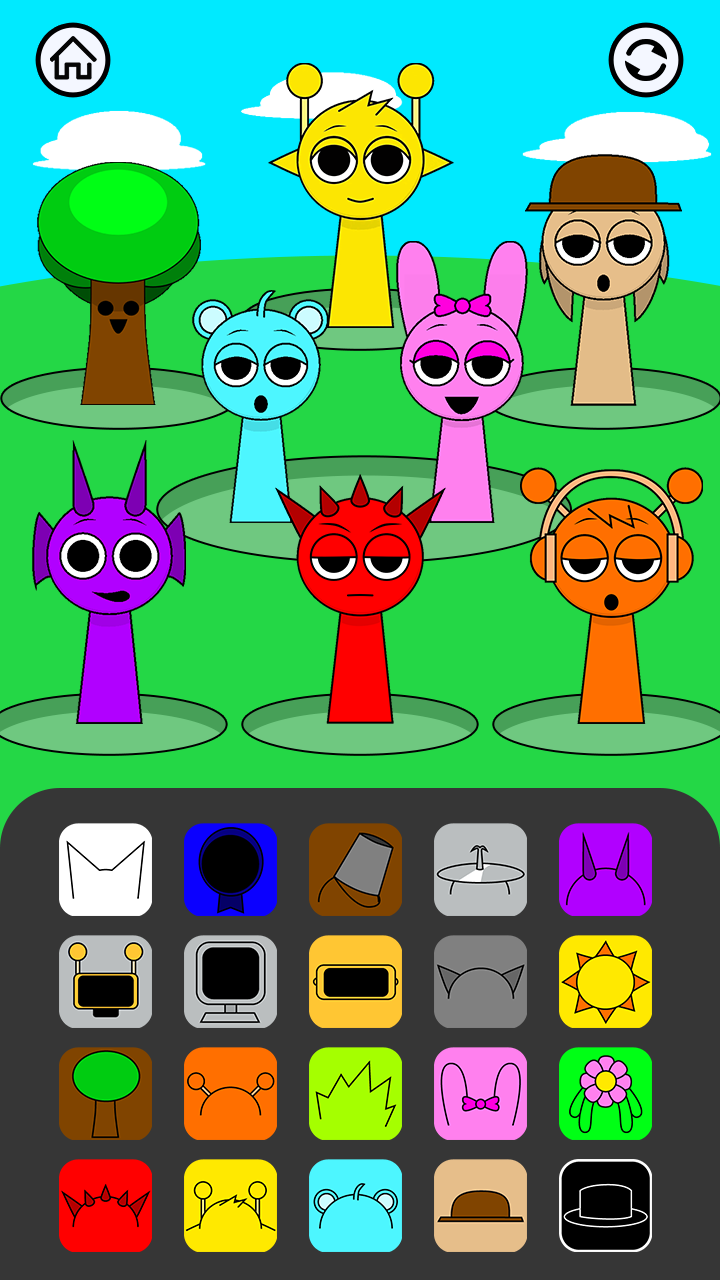The height and width of the screenshot is (1280, 720).
Task: Tap the yellow sun tile
Action: pos(605,982)
